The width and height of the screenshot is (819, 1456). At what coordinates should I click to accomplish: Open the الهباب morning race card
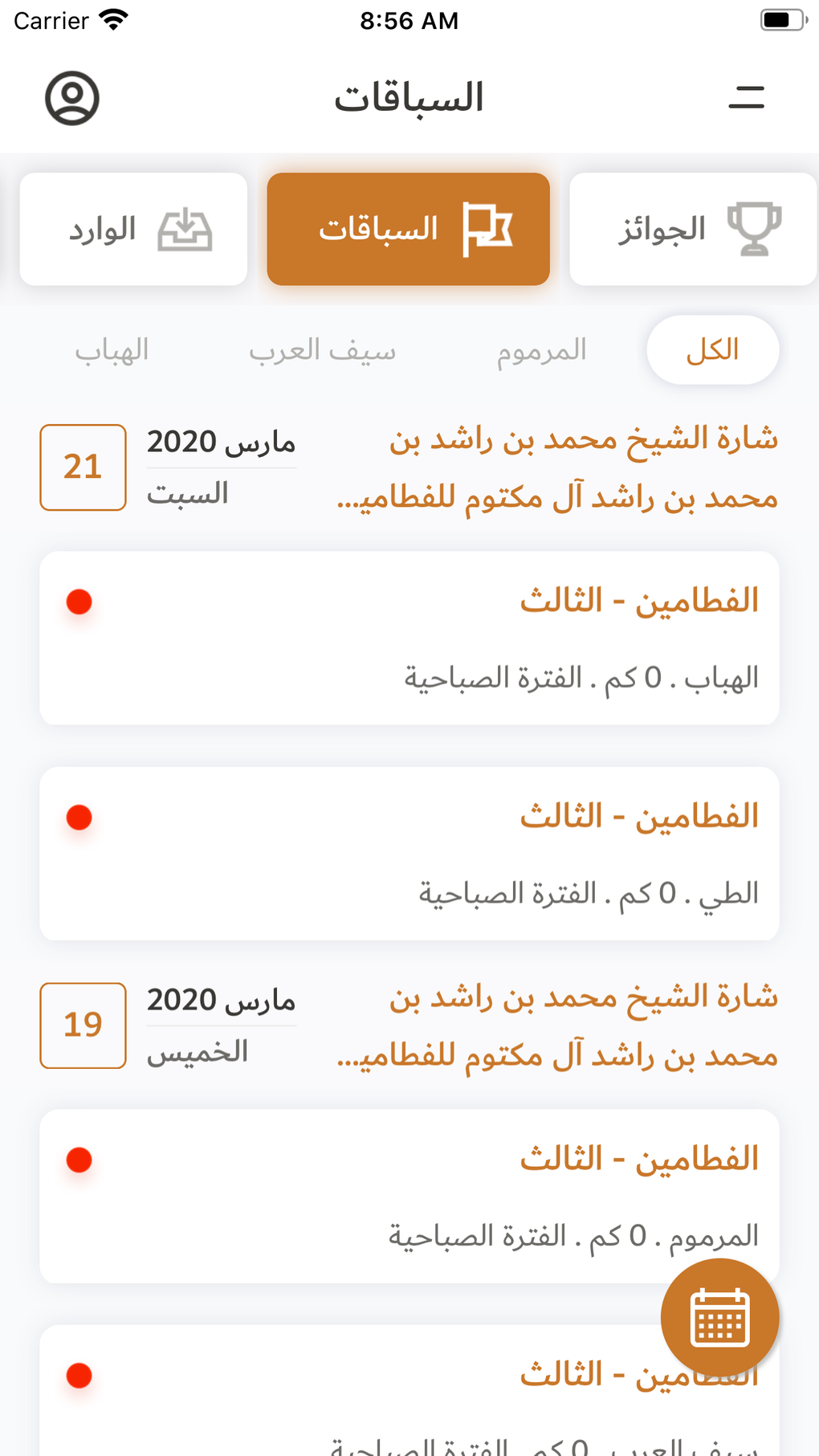click(x=409, y=638)
